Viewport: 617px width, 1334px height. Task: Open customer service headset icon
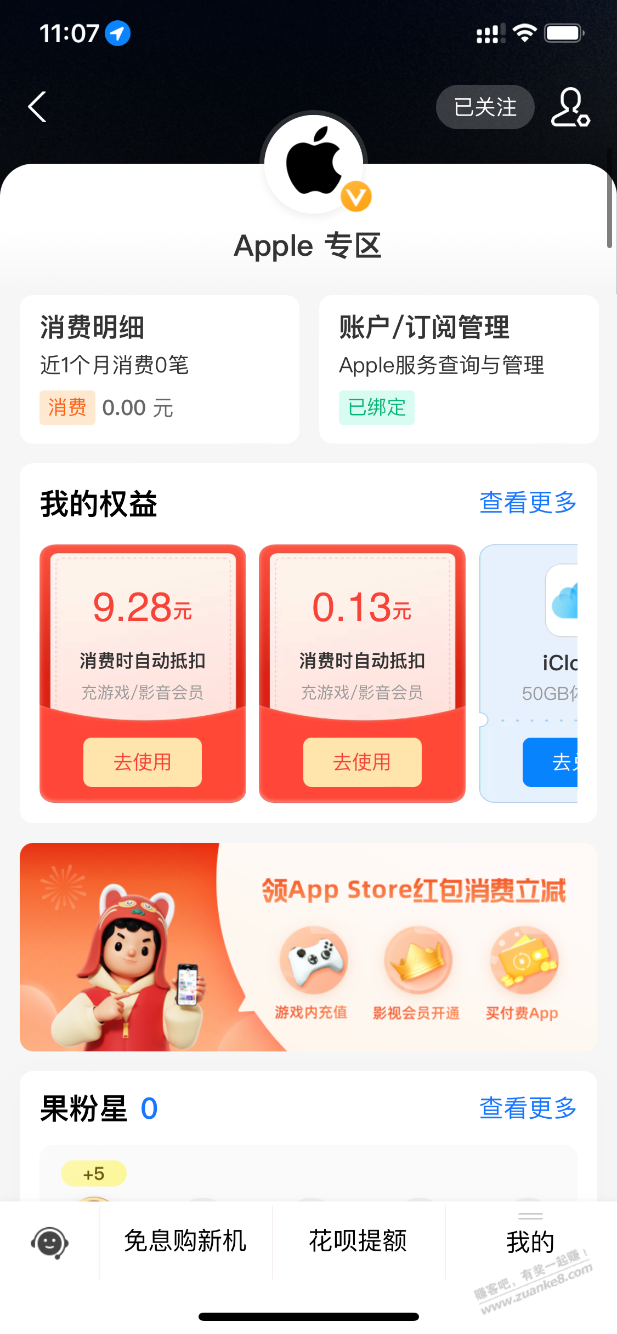click(x=50, y=1242)
